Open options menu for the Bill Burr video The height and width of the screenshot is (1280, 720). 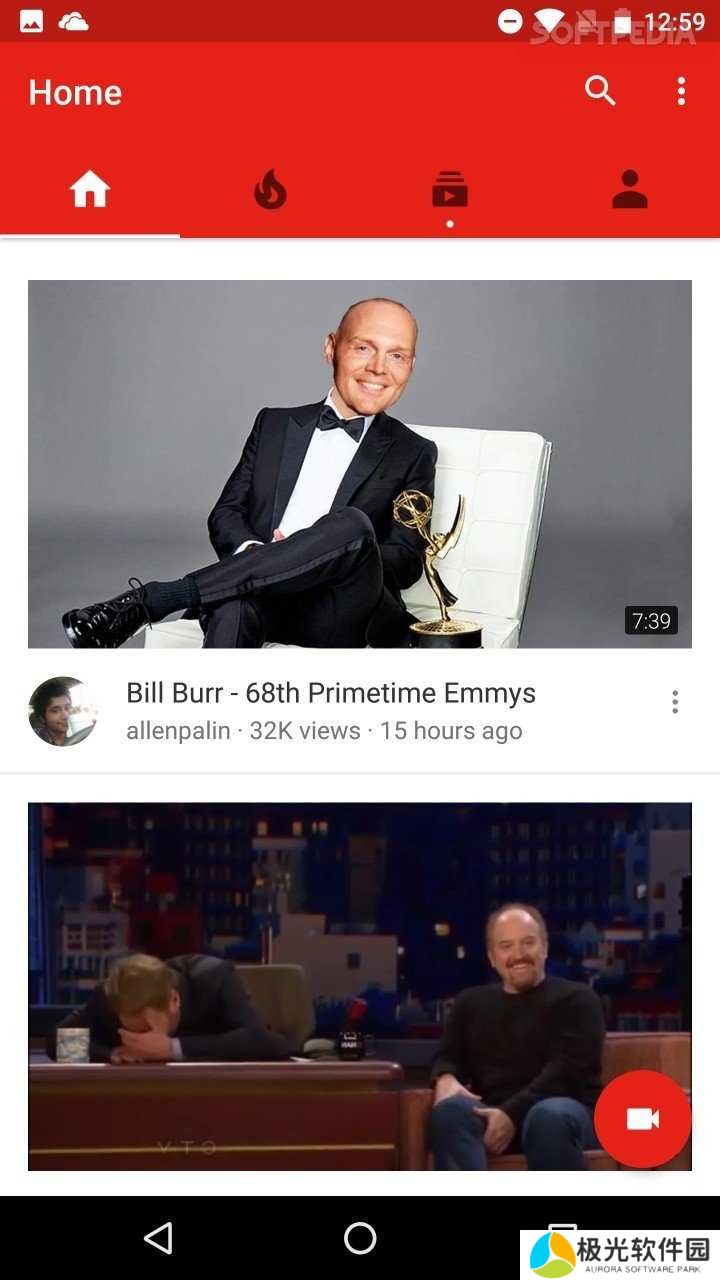pyautogui.click(x=675, y=702)
